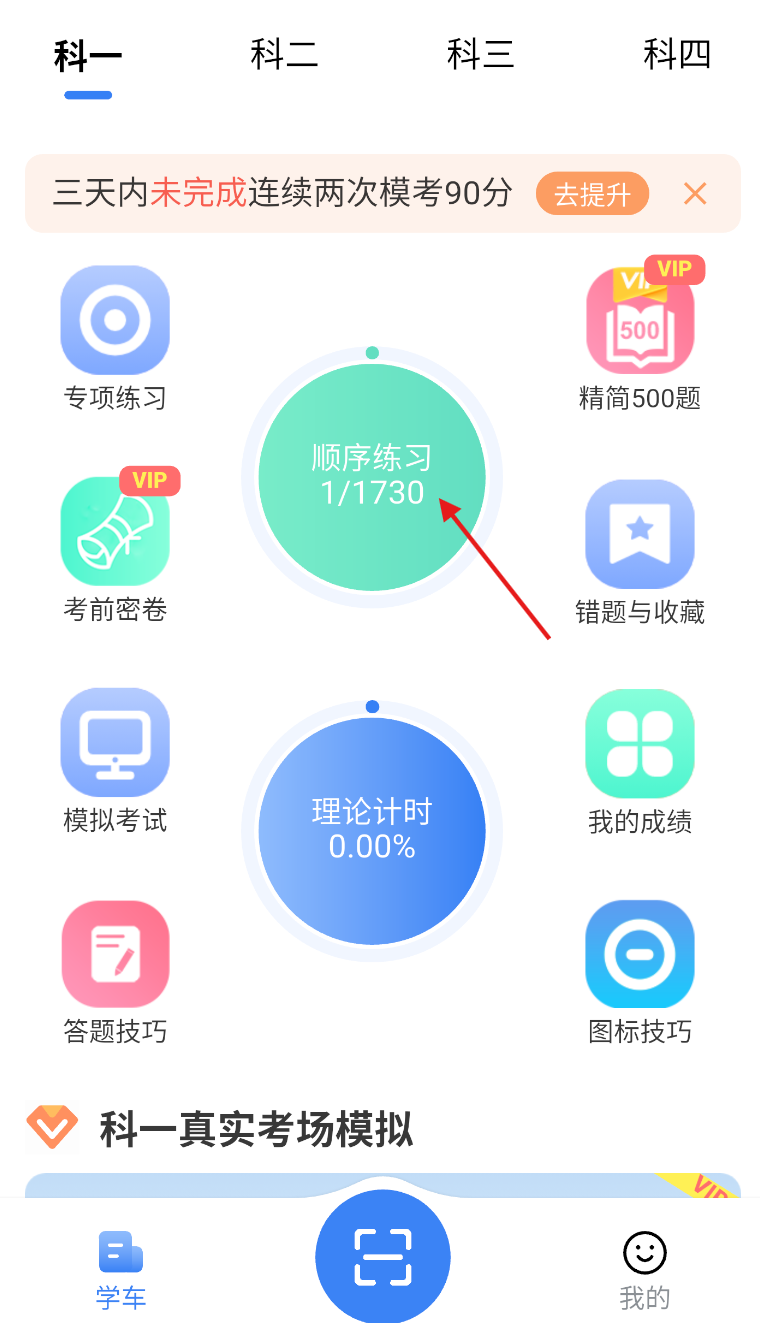This screenshot has height=1323, width=760.
Task: View 我的成绩
Action: [x=640, y=762]
